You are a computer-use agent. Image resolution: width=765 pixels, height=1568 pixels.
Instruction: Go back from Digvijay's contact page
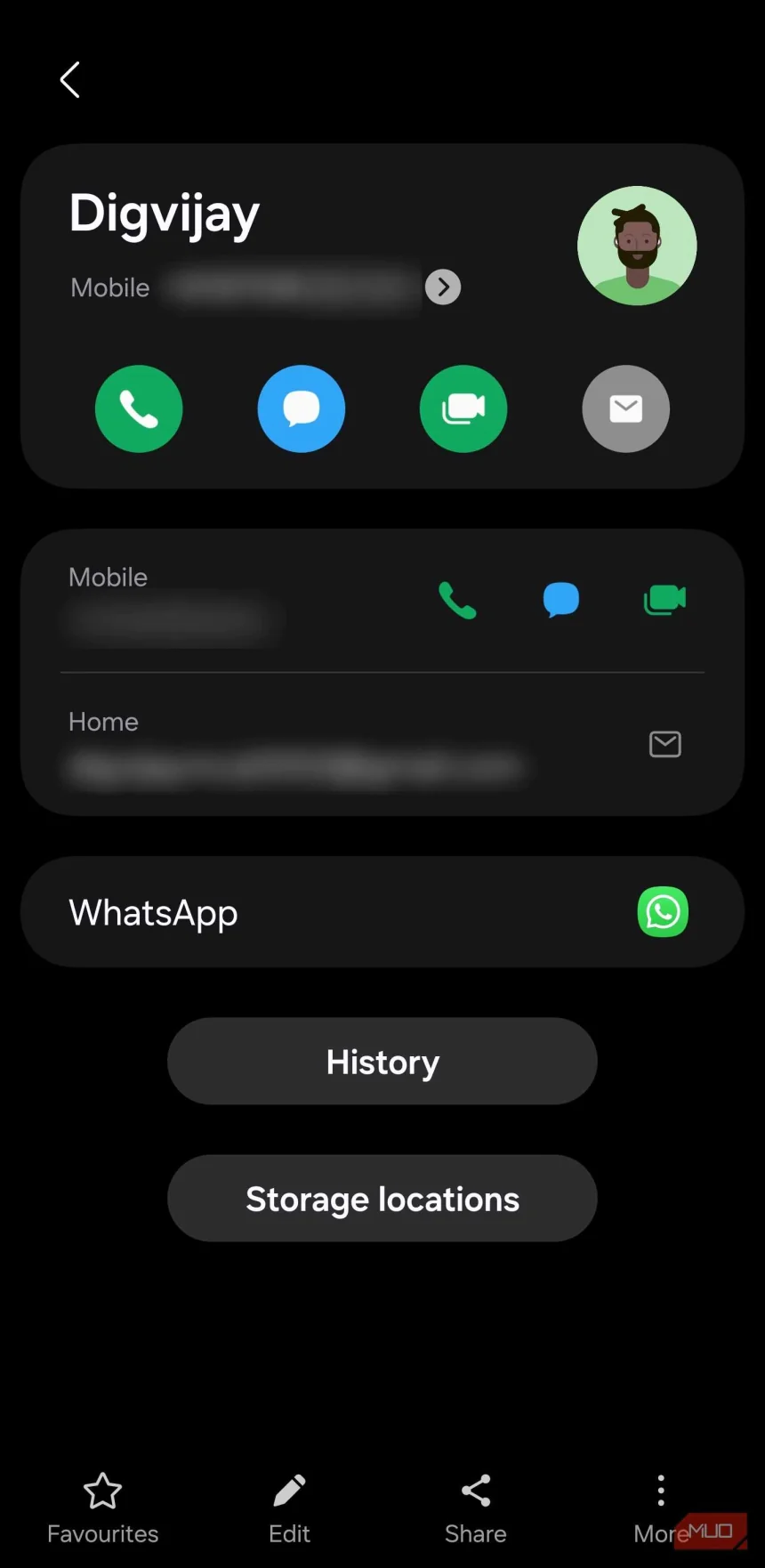[x=70, y=80]
